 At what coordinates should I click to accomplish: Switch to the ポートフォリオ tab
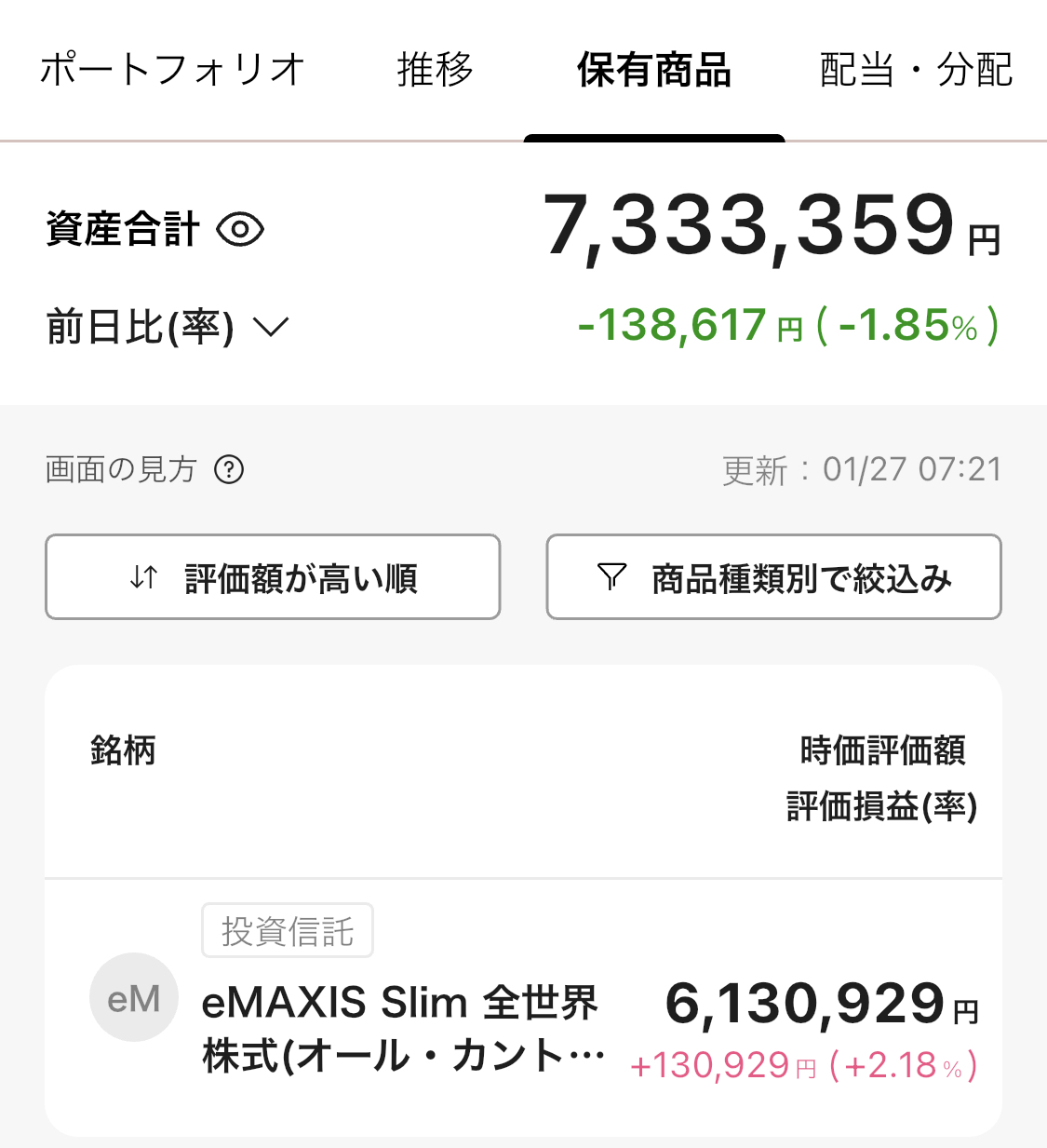172,70
